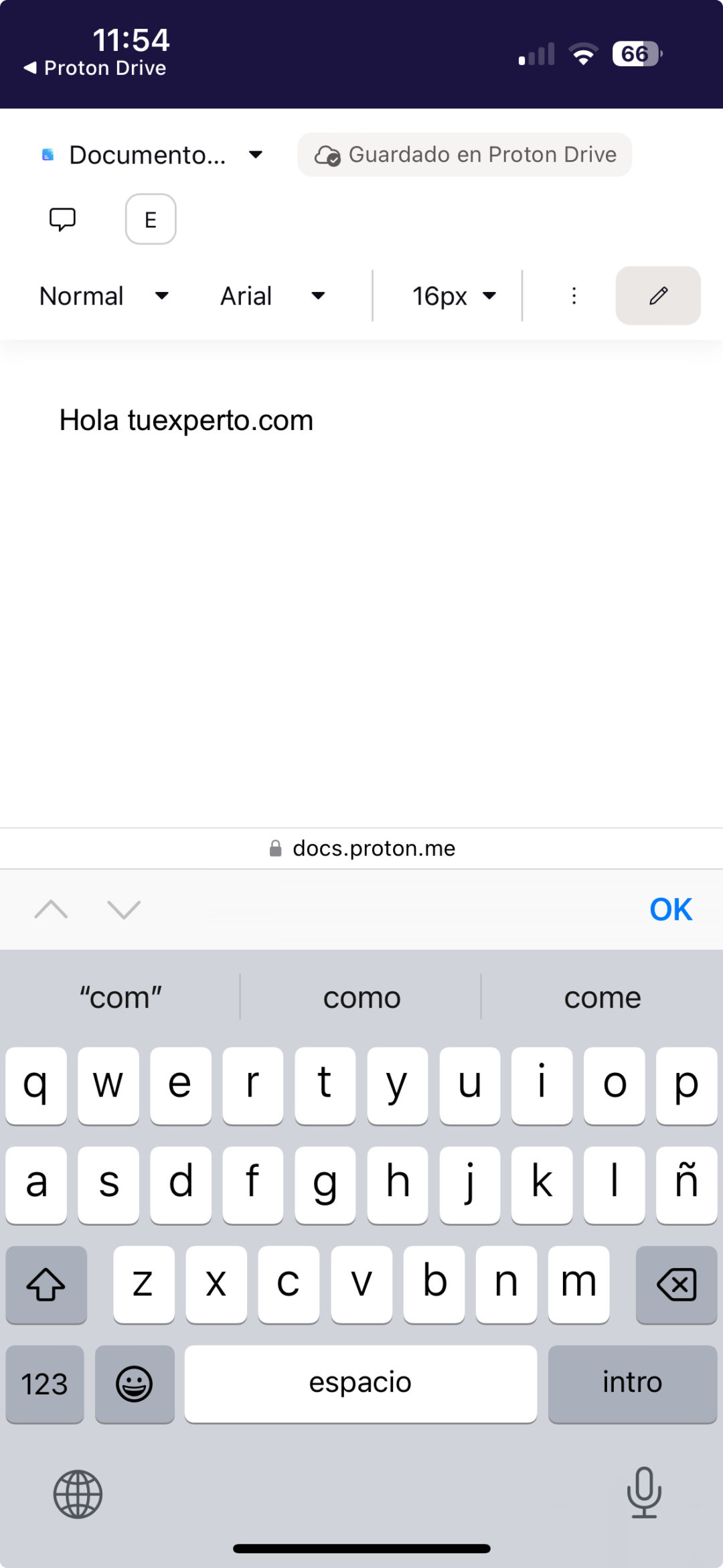Toggle the Shift key
This screenshot has width=723, height=1568.
point(46,1284)
